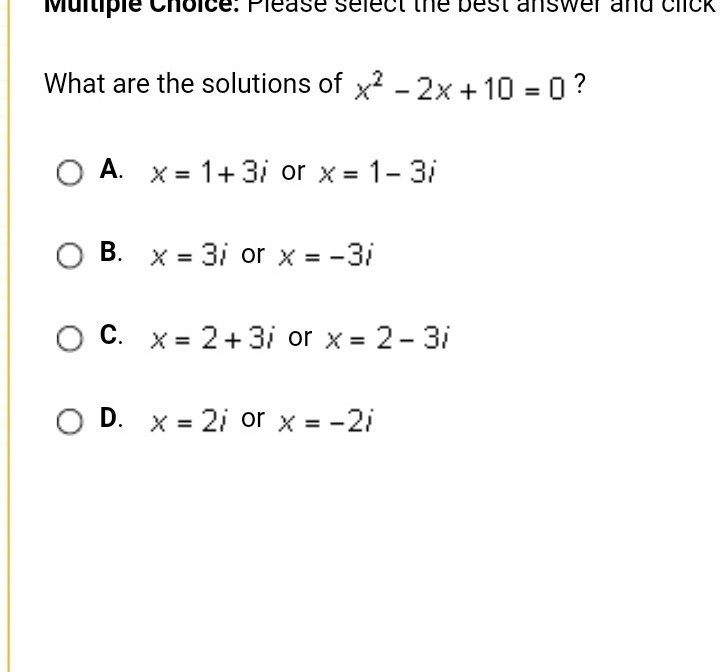Choose option B: x = 3i
Screen dimensions: 720x672
(x=70, y=256)
